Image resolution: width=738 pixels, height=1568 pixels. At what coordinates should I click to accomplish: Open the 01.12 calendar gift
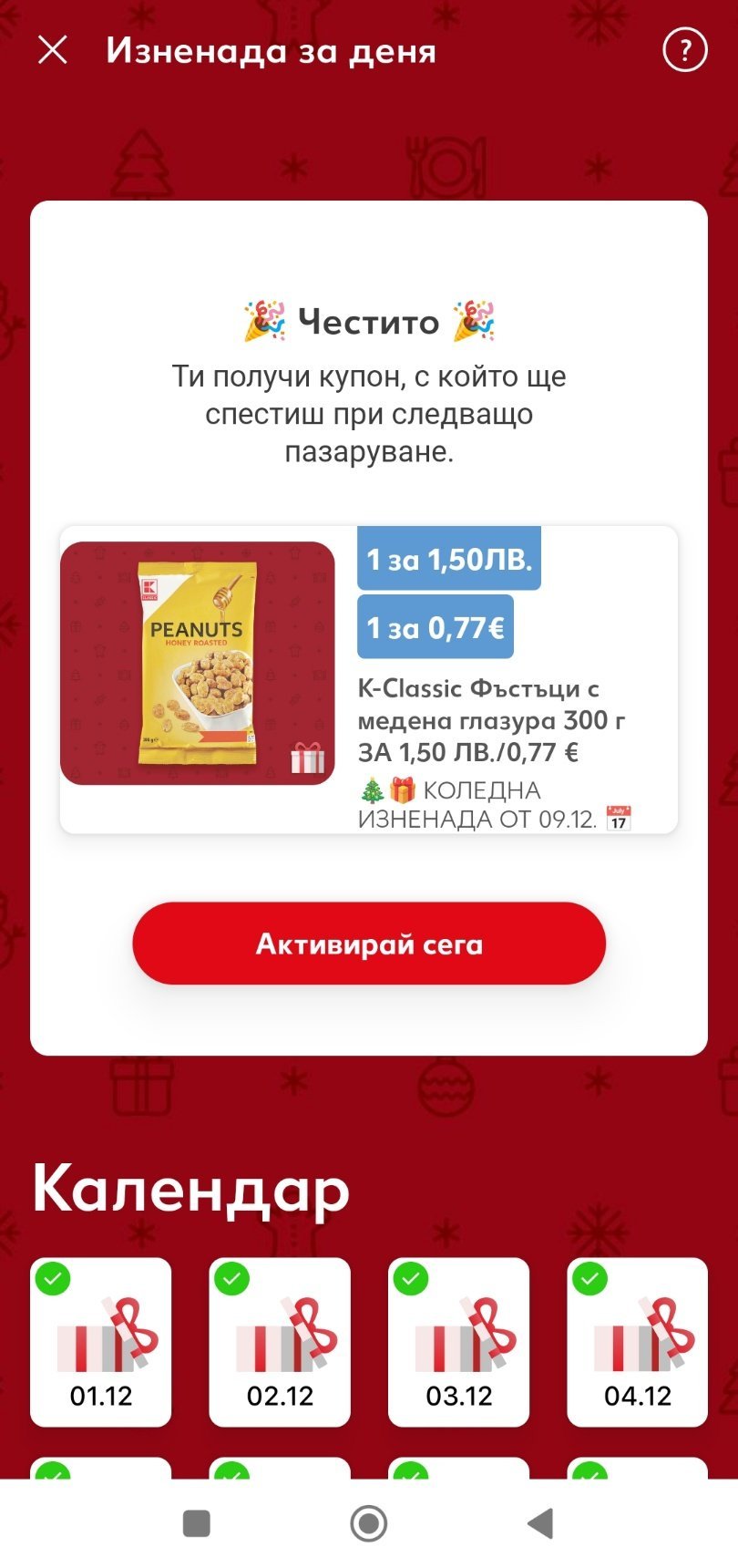click(101, 1341)
